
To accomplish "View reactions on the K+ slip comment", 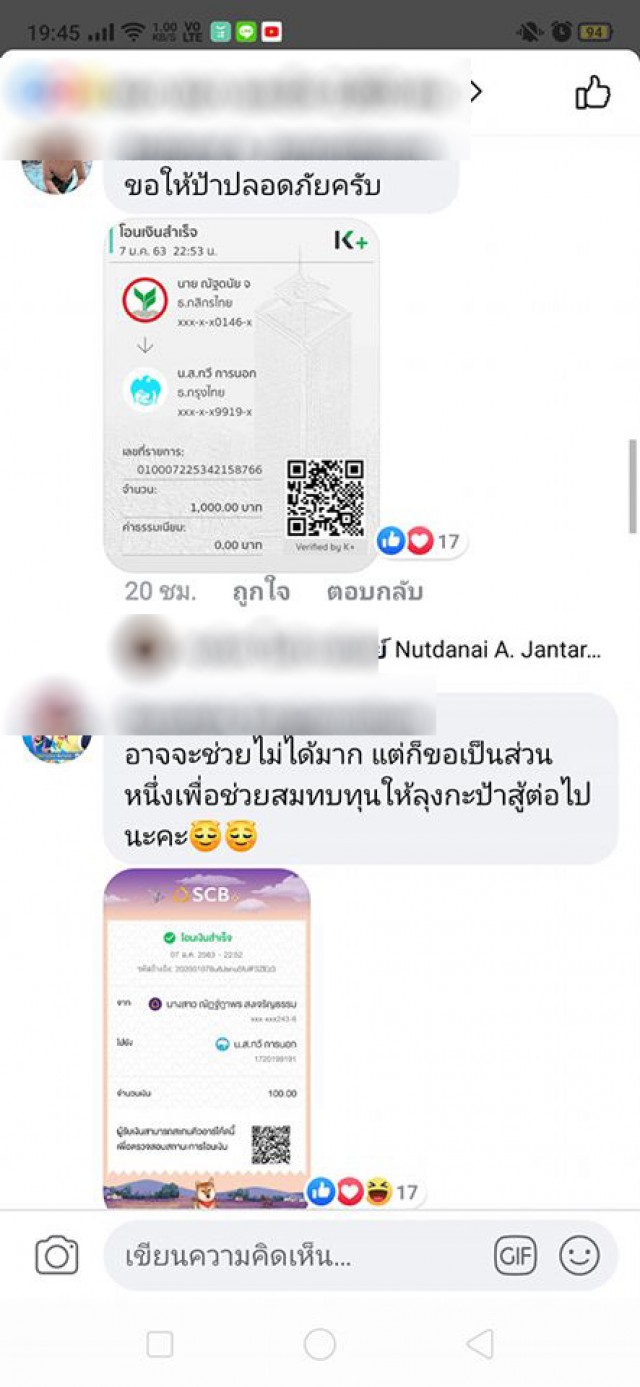I will click(x=420, y=542).
